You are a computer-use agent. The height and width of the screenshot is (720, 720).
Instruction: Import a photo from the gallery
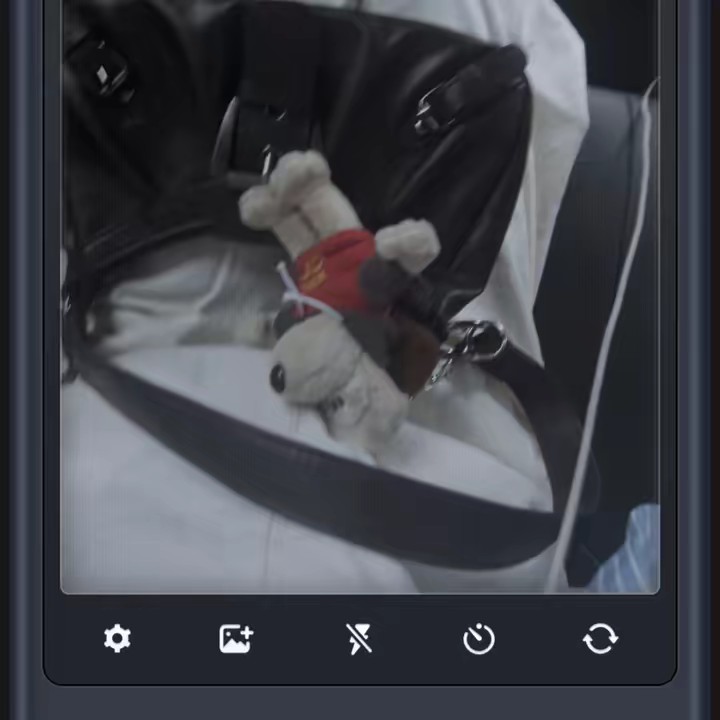click(237, 638)
